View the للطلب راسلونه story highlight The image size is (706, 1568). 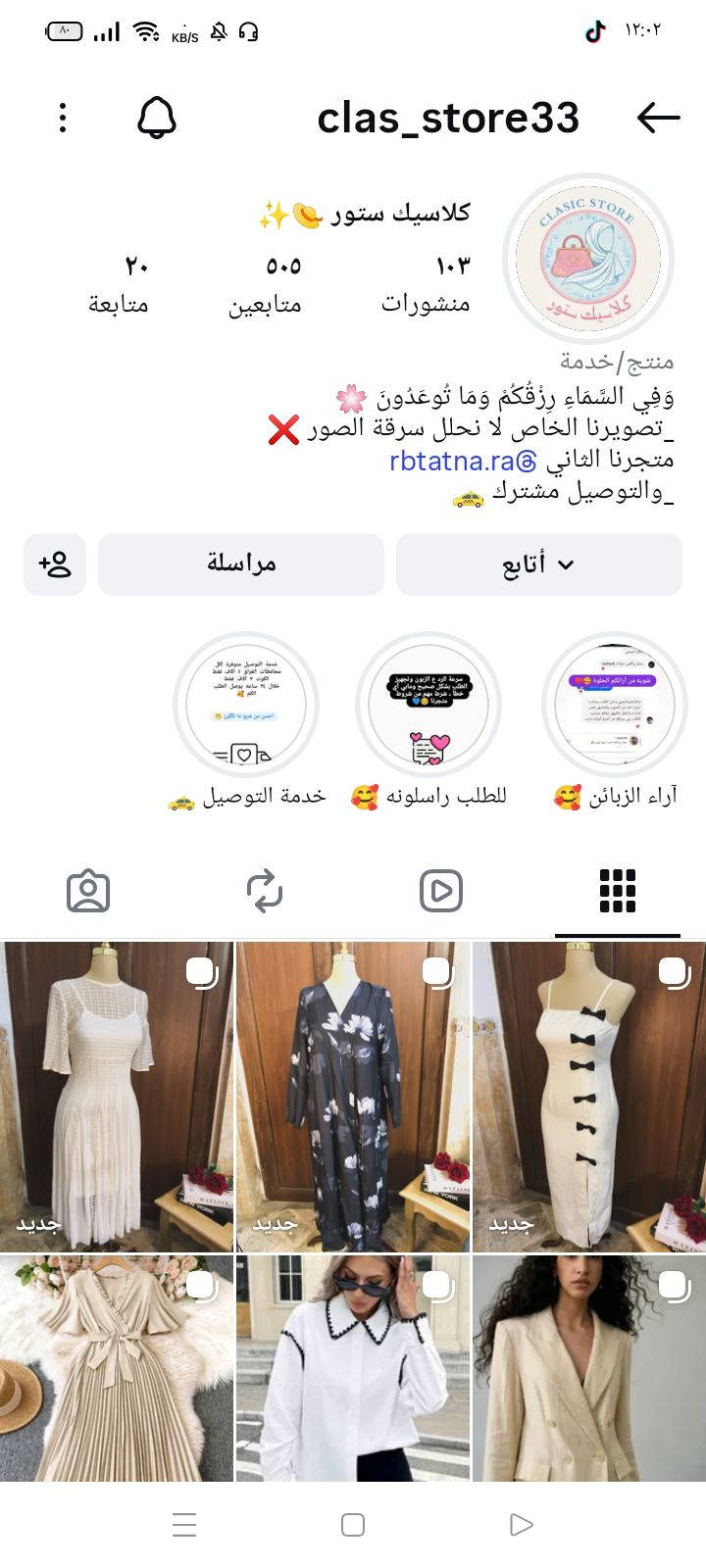(x=429, y=706)
